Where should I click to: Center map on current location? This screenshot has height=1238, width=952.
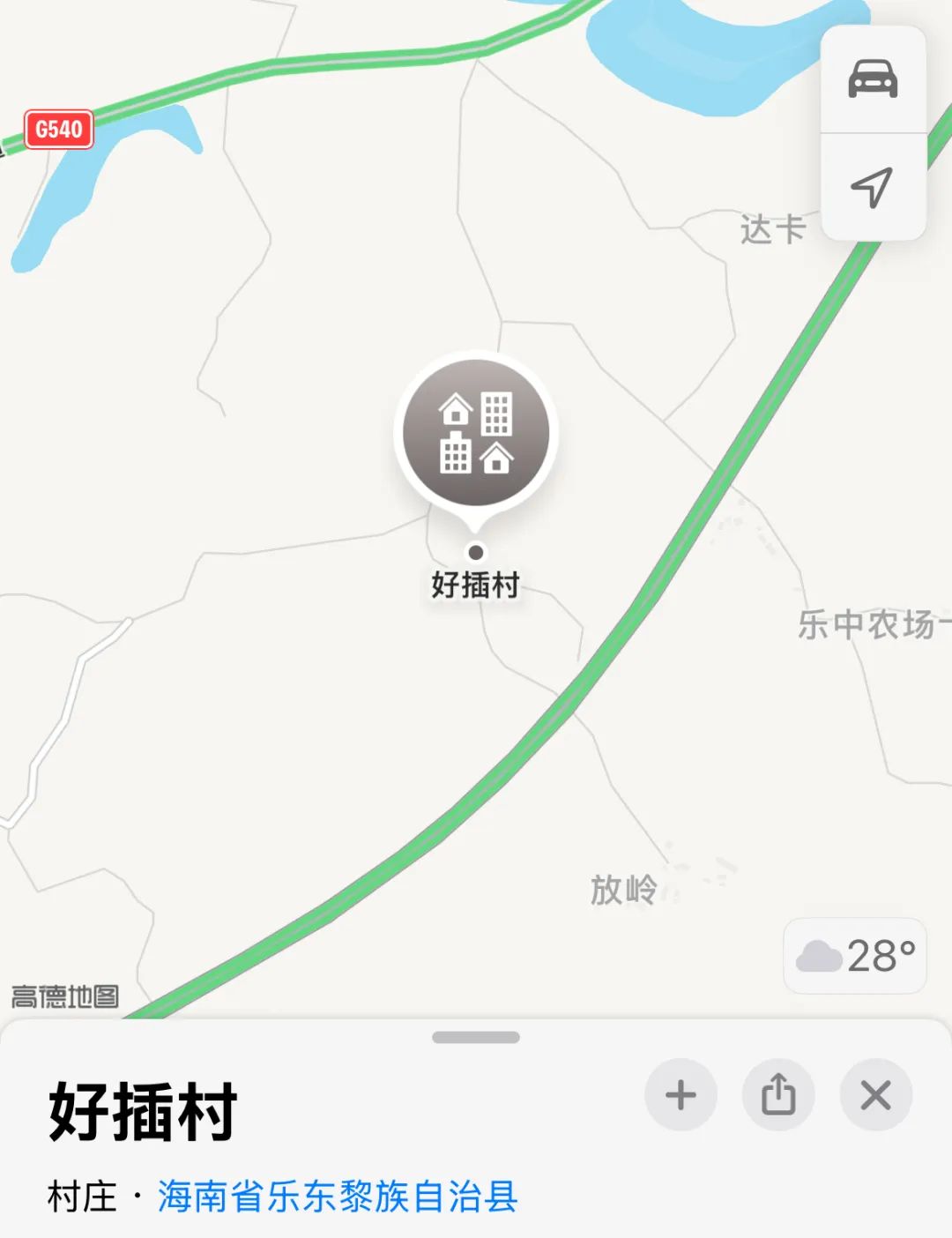873,187
